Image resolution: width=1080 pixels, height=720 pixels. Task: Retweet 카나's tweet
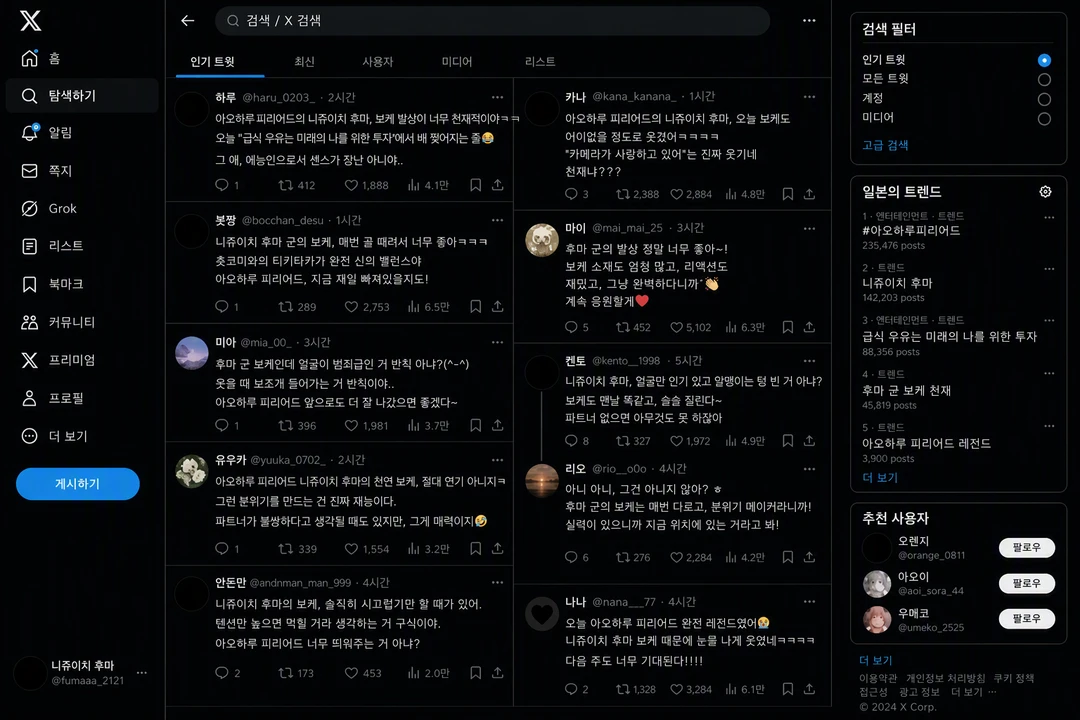pyautogui.click(x=637, y=194)
